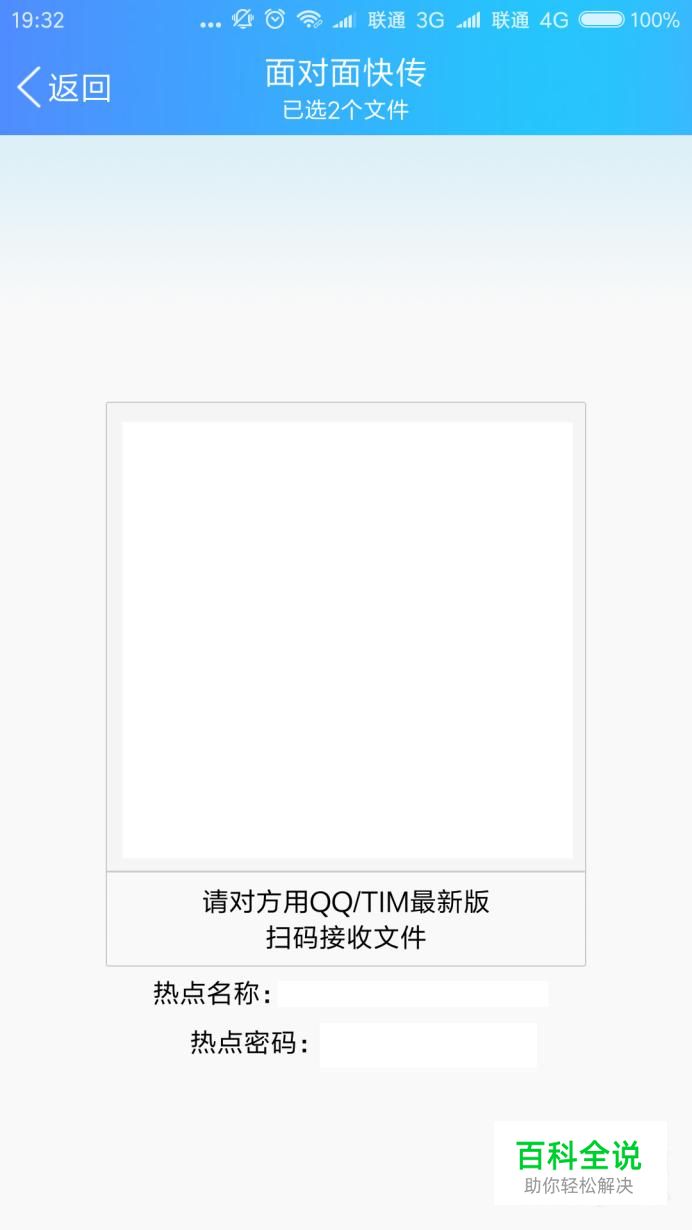Go back using the 返回 button
This screenshot has height=1230, width=692.
point(63,88)
